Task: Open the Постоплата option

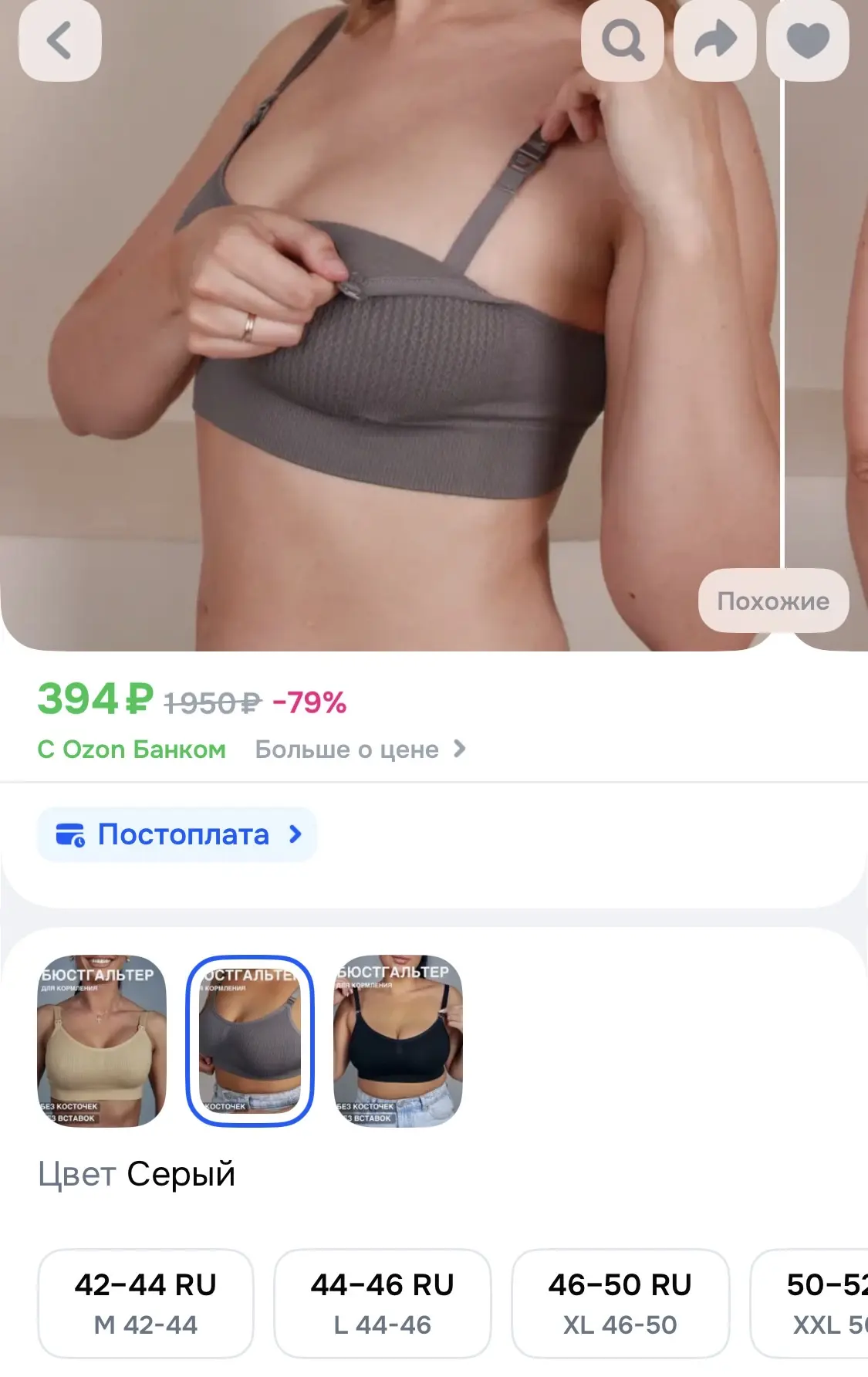Action: pyautogui.click(x=177, y=834)
